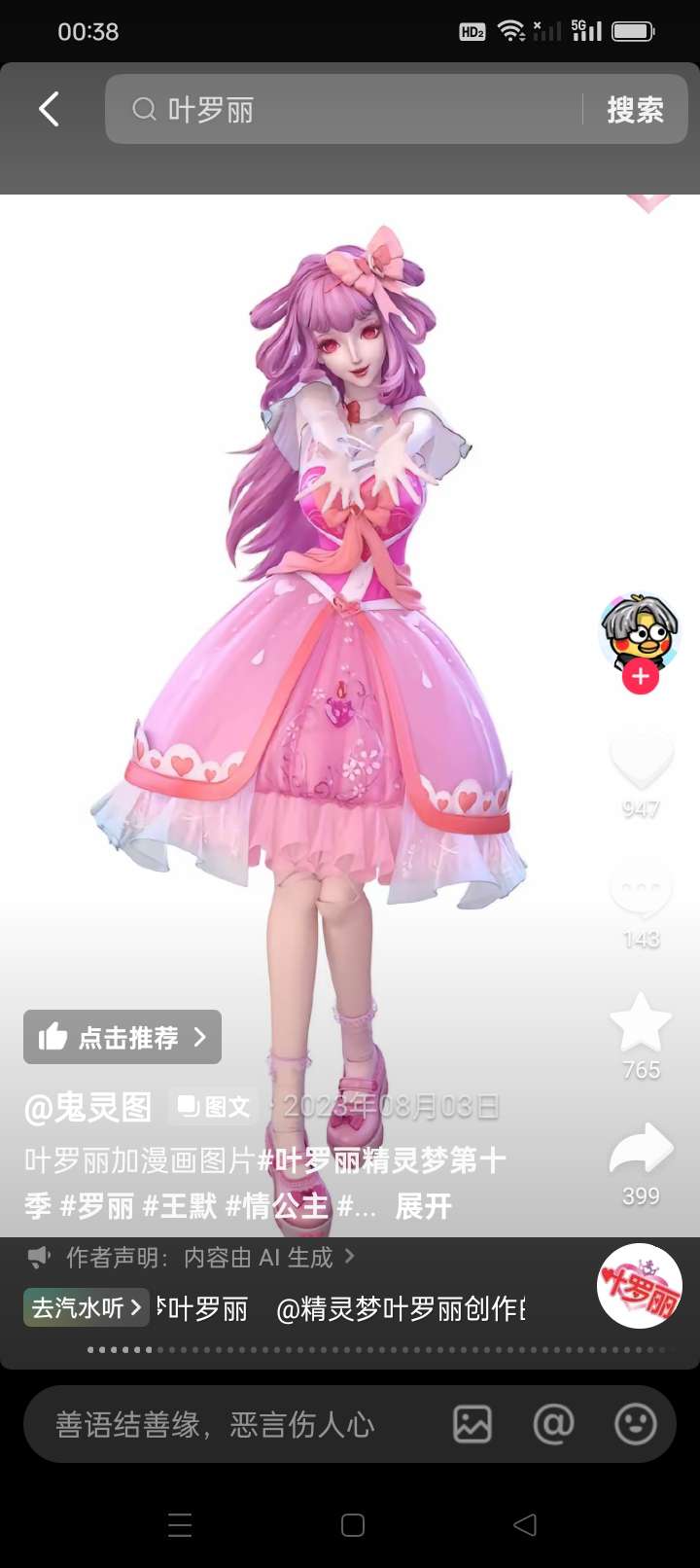The image size is (700, 1568).
Task: Favorite this post with the star
Action: click(x=641, y=1023)
